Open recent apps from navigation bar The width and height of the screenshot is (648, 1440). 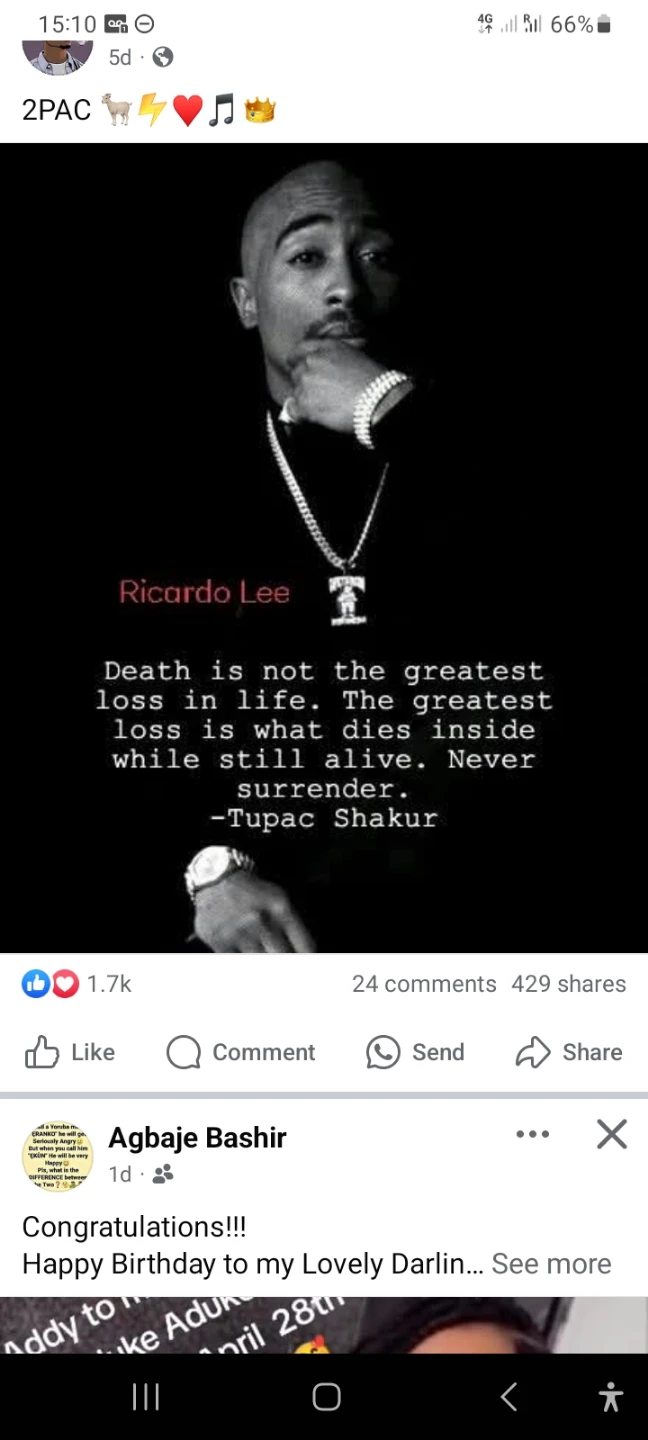pos(146,1397)
